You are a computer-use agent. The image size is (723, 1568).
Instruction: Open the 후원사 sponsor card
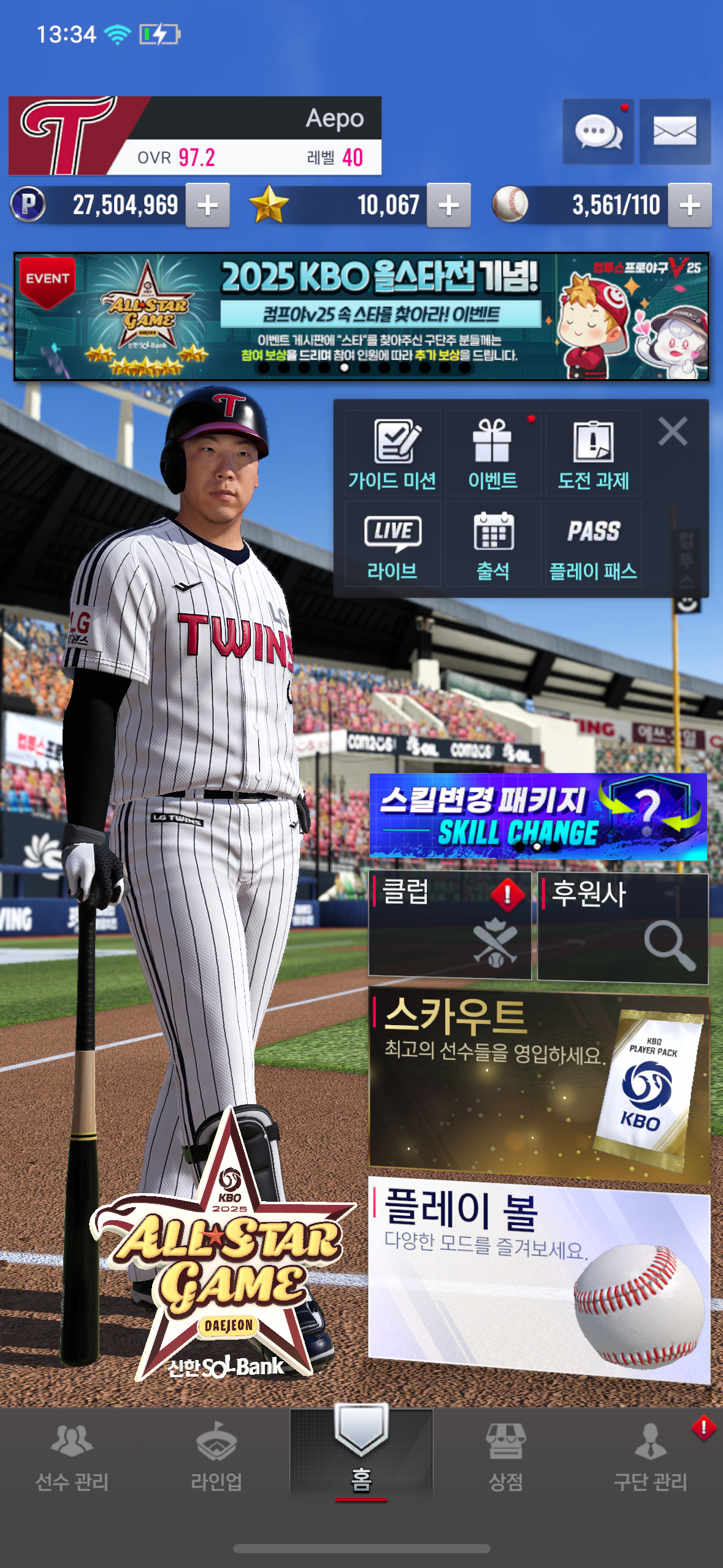coord(622,928)
